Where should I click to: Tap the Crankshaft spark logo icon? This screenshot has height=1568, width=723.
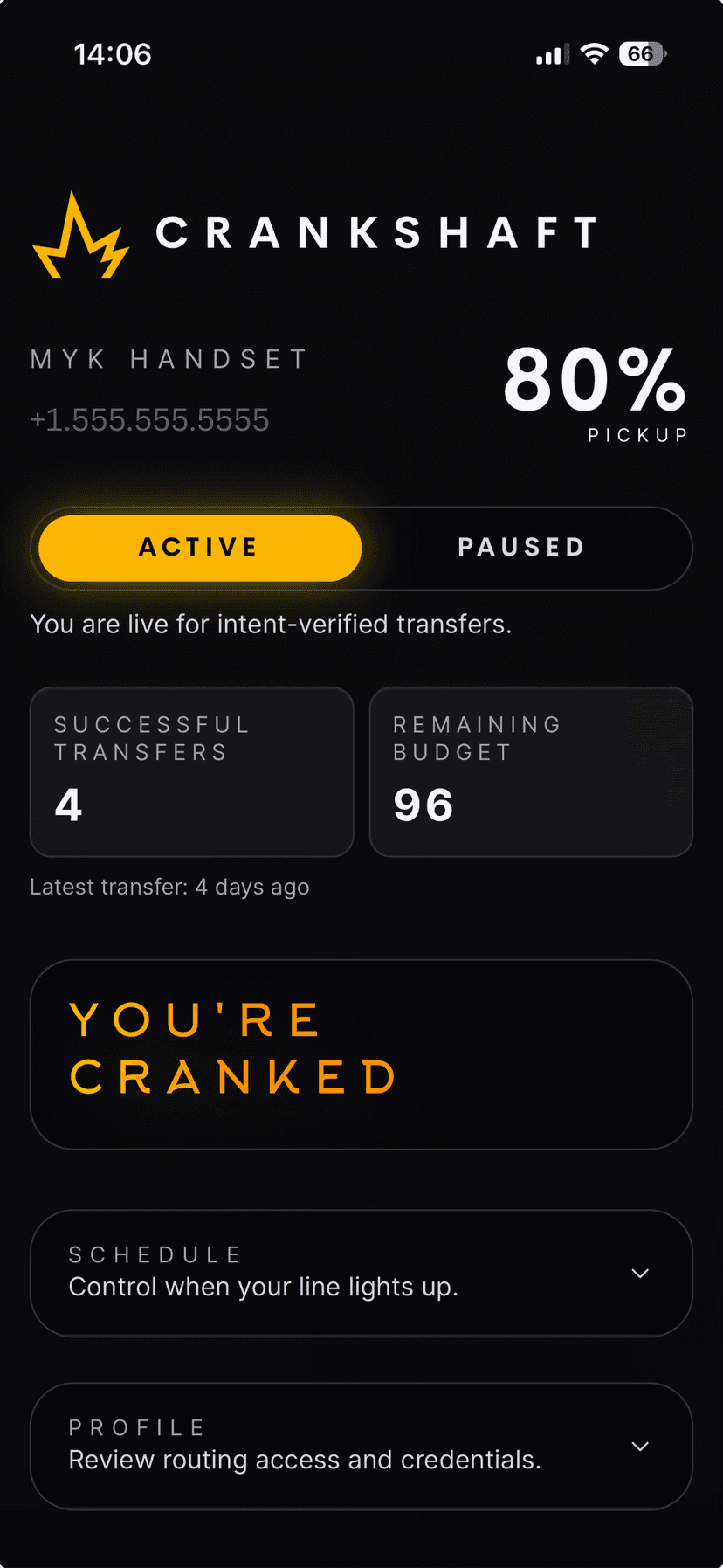80,234
